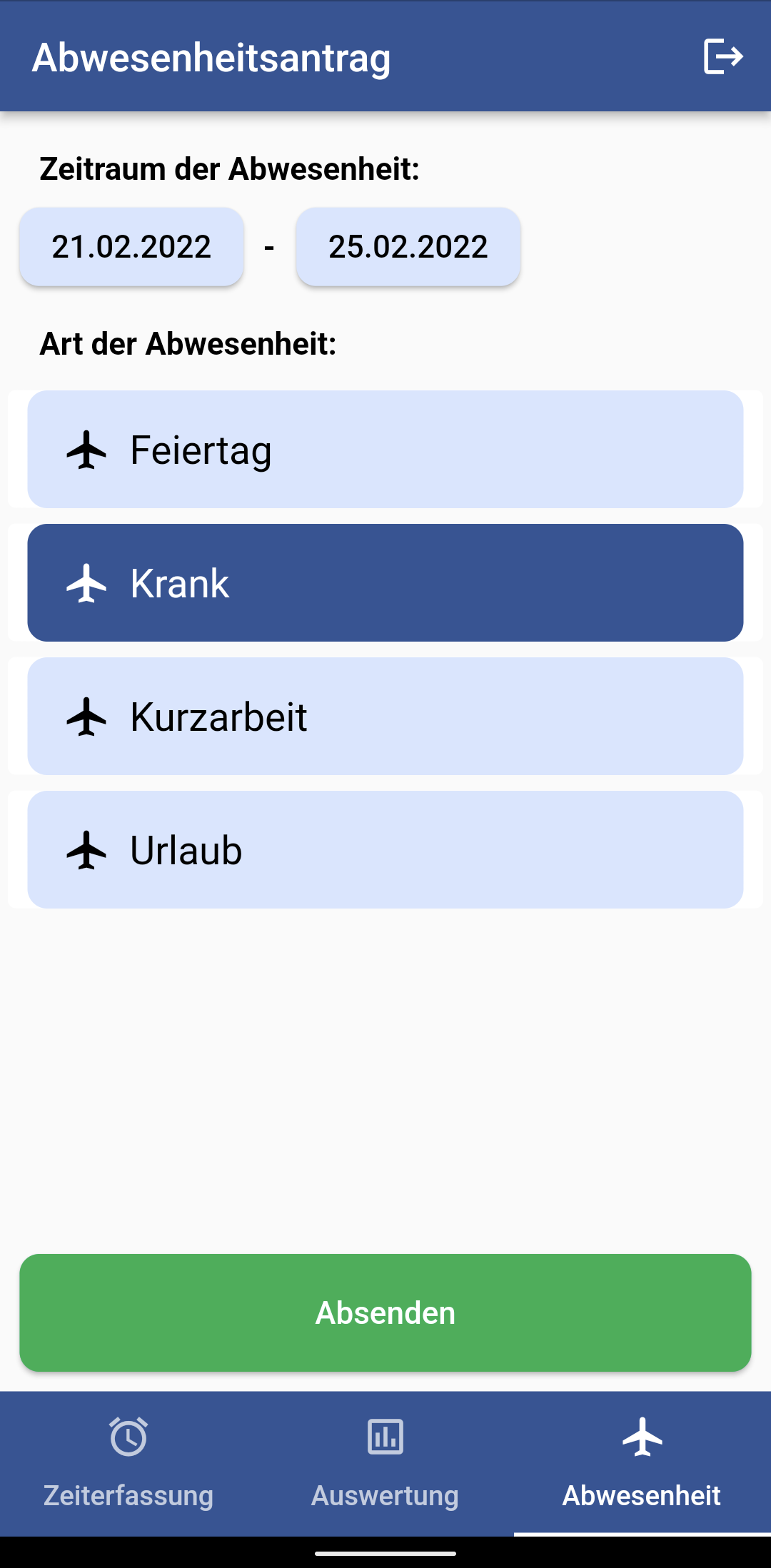Select Feiertag as absence type
Image resolution: width=771 pixels, height=1568 pixels.
(x=385, y=450)
